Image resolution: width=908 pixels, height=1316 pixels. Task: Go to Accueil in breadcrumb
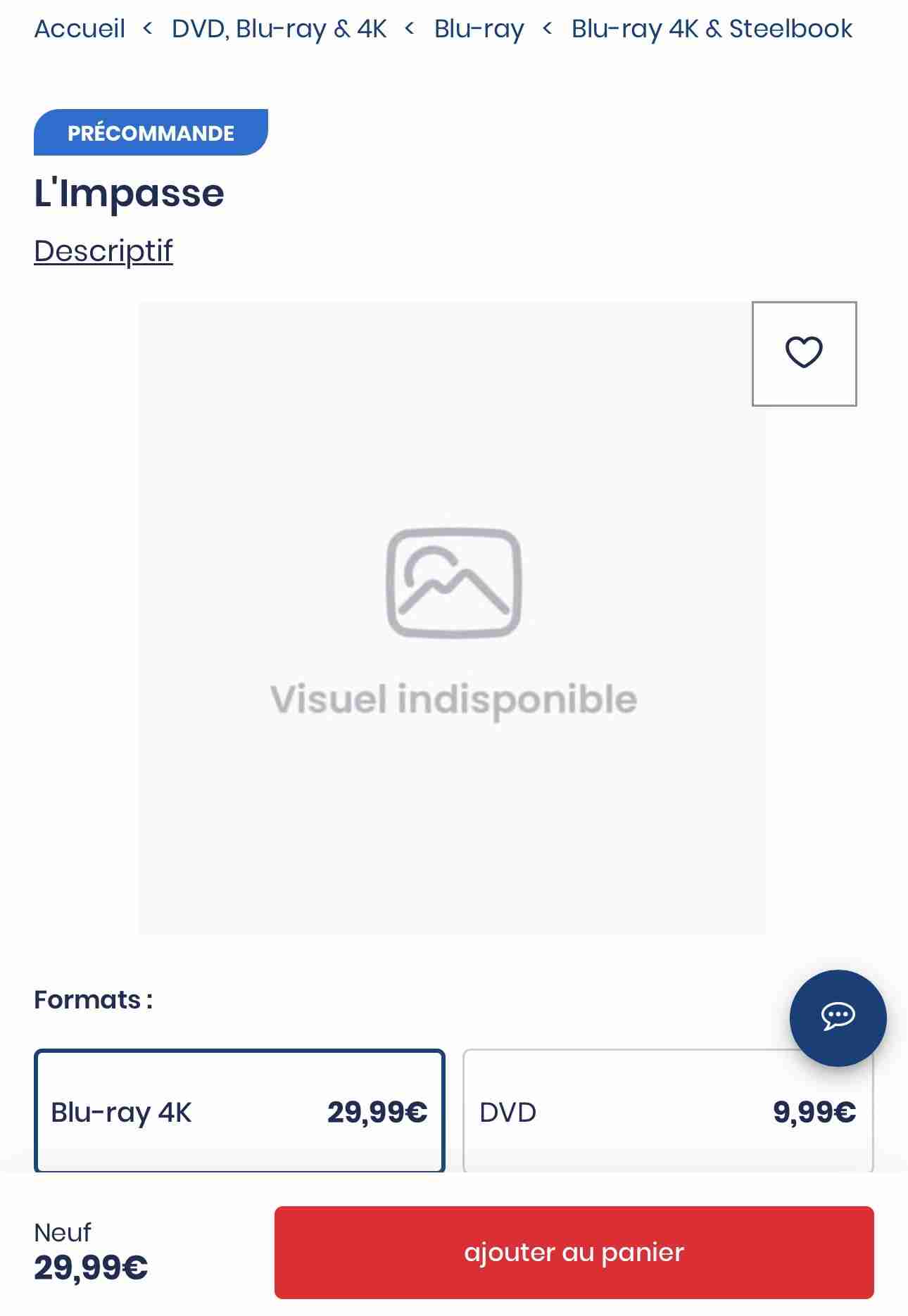click(80, 29)
